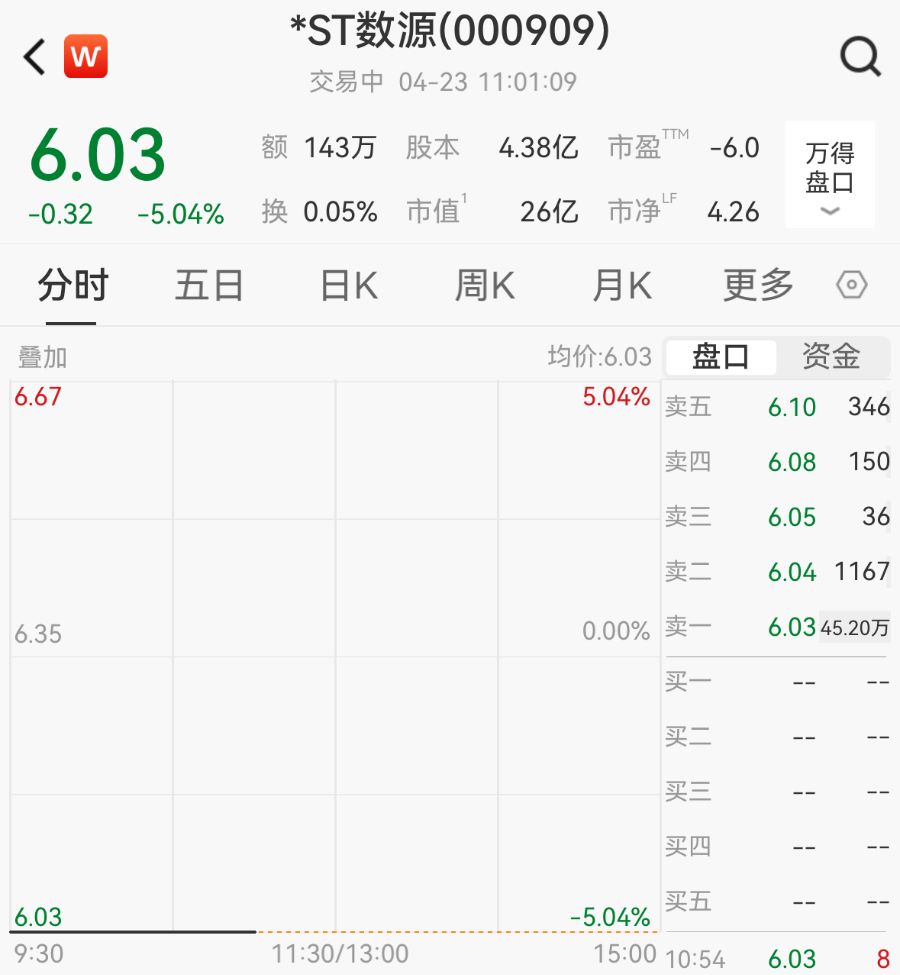This screenshot has height=975, width=900.
Task: Switch to the 分时 chart tab
Action: tap(72, 286)
